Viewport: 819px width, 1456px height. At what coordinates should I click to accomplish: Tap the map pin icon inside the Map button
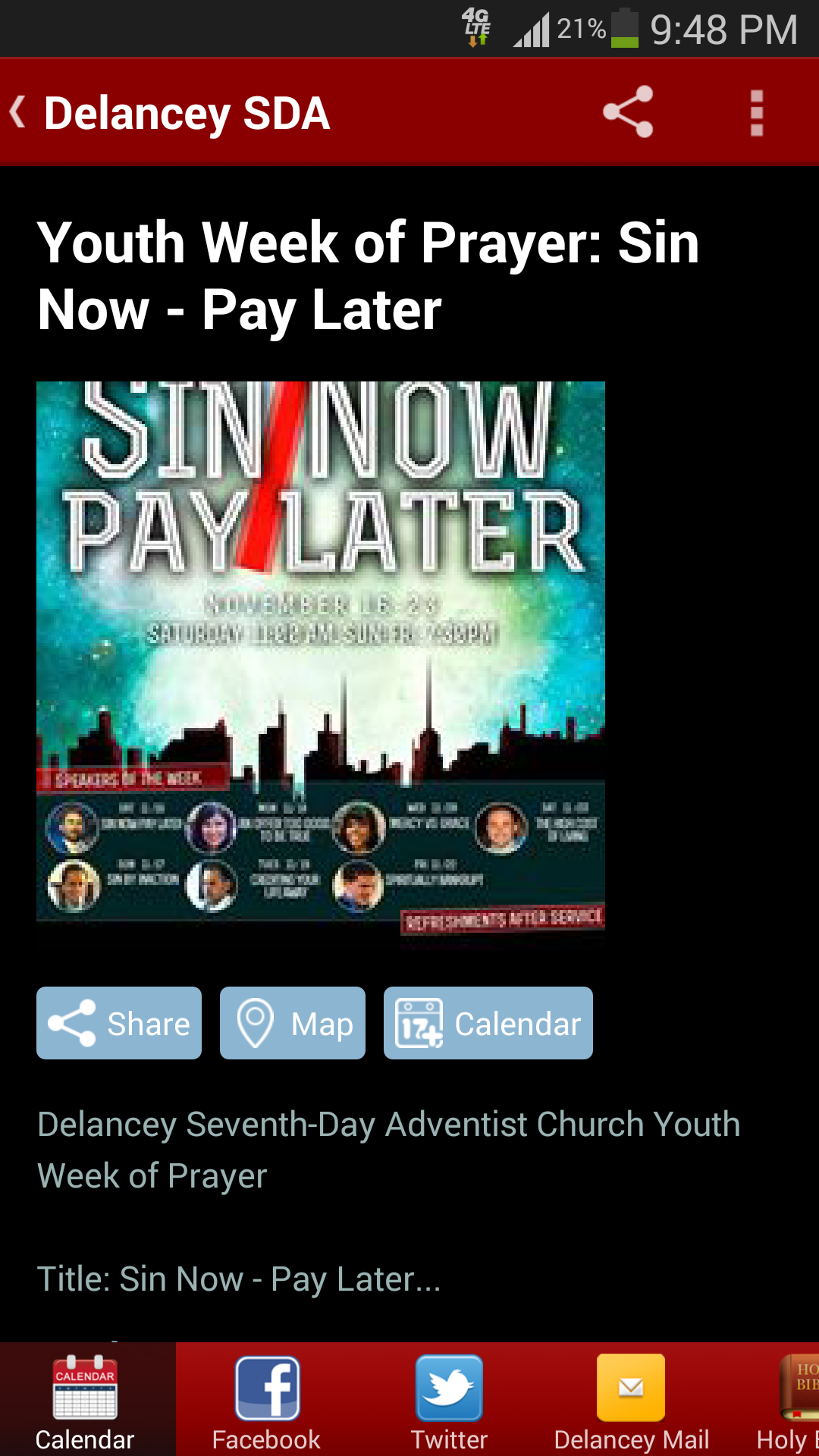257,1022
